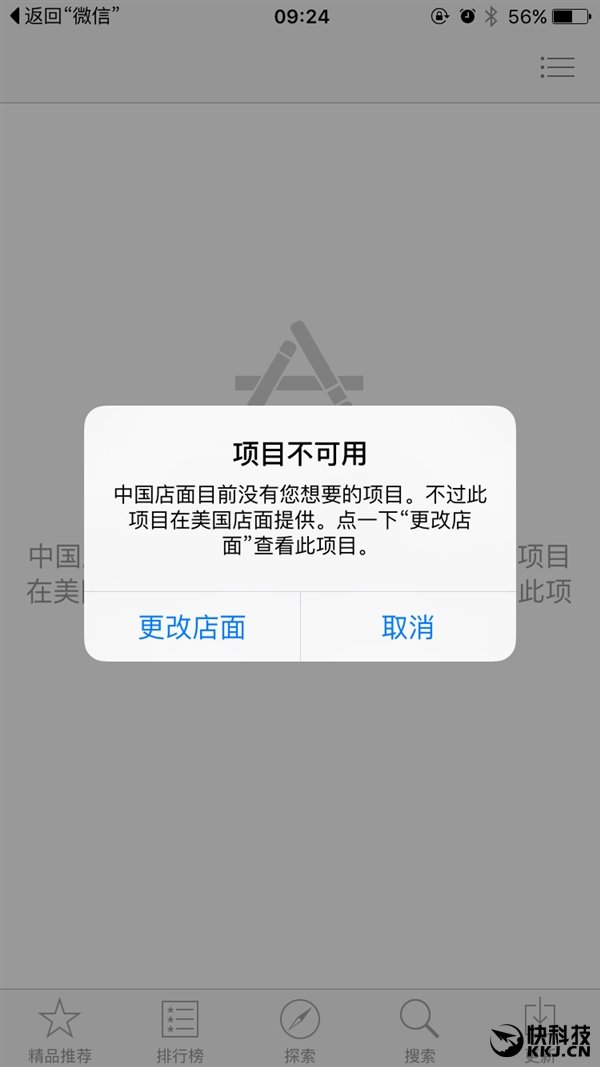
Task: Return to 微信 via the back link
Action: (72, 16)
